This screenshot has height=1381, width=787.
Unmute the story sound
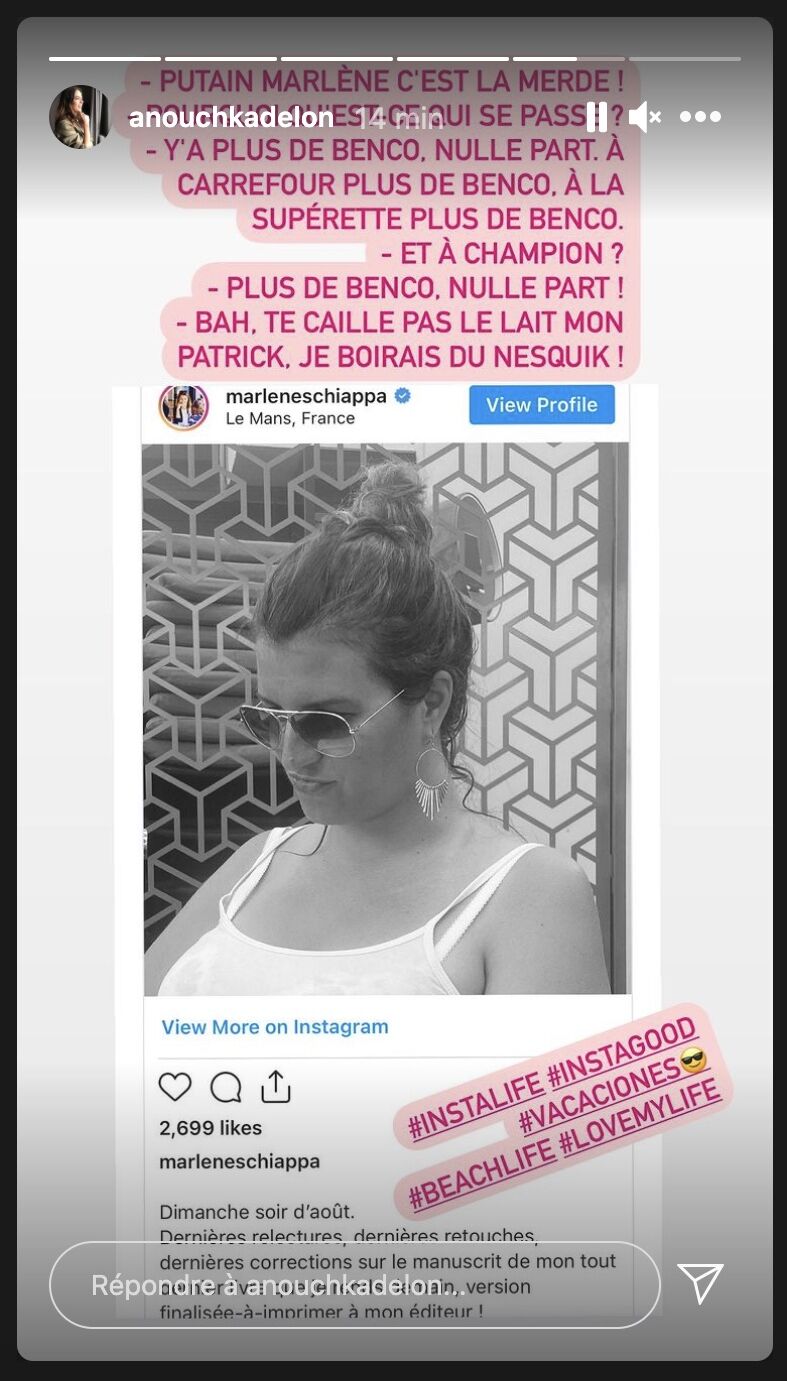[645, 117]
